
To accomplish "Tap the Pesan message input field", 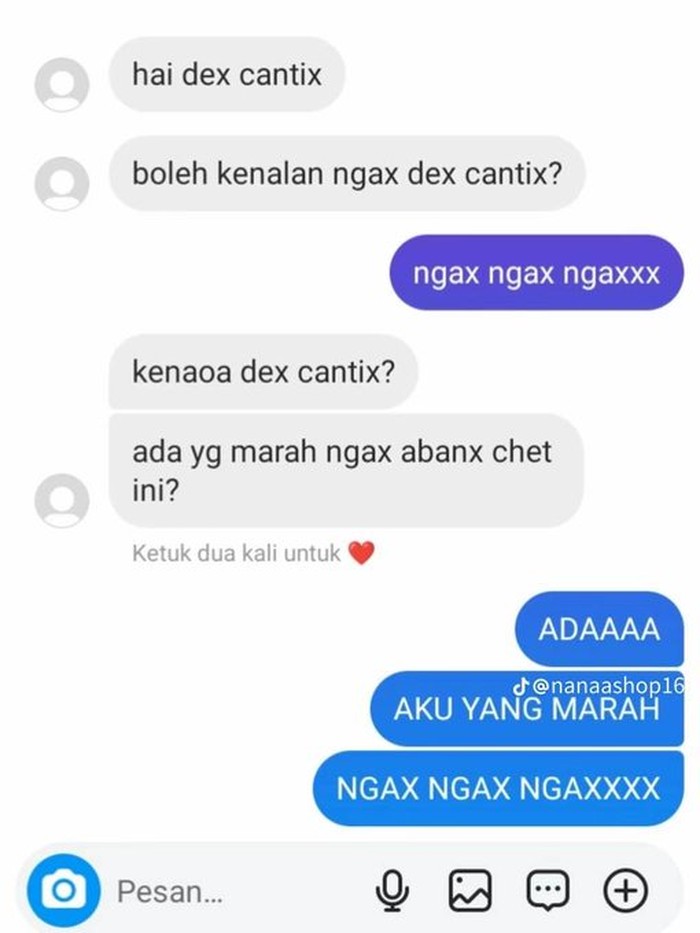I will point(230,891).
